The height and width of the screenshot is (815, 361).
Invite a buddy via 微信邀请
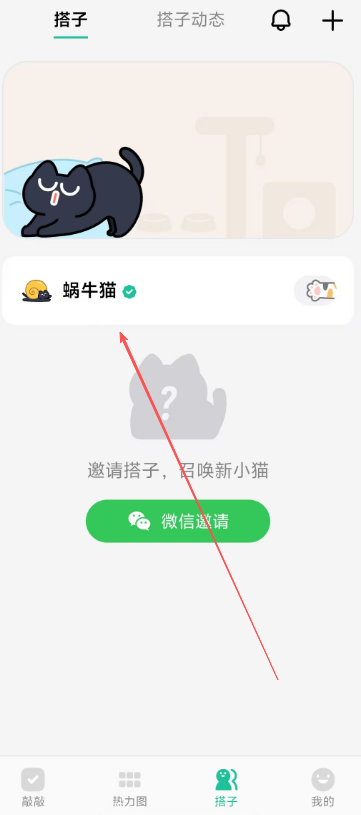pyautogui.click(x=178, y=521)
